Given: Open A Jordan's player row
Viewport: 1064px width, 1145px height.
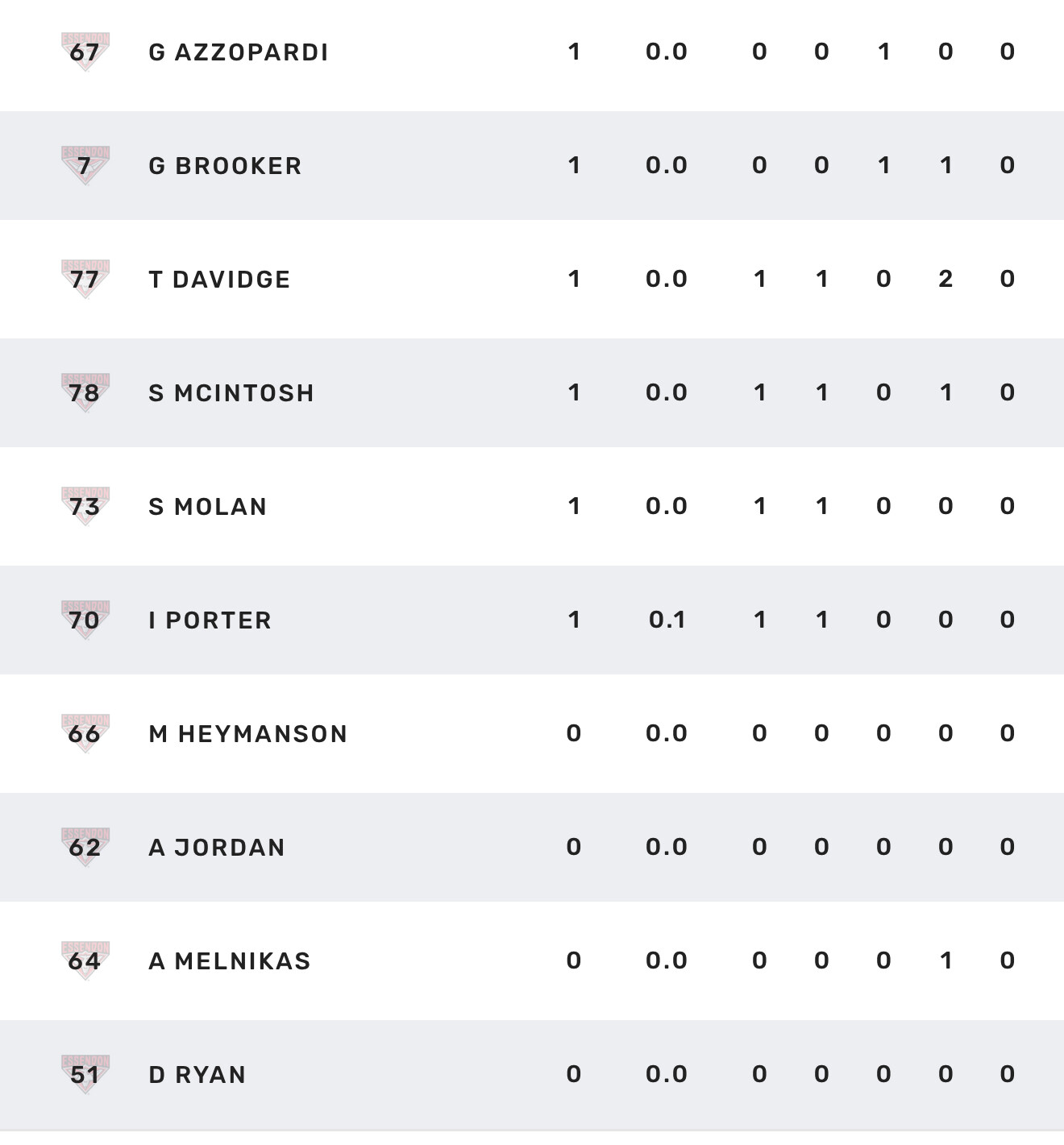Looking at the screenshot, I should [217, 848].
